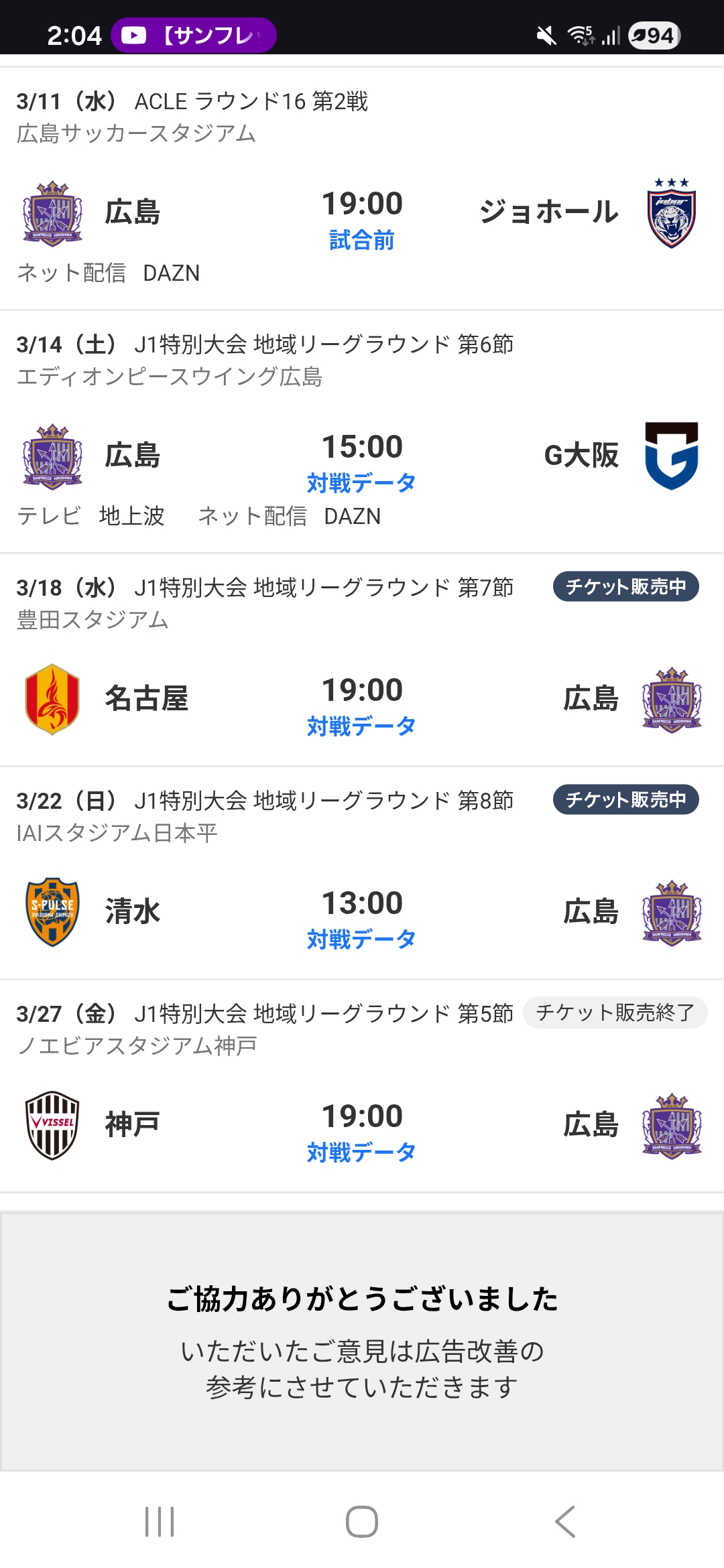This screenshot has height=1568, width=724.
Task: See 対戦データ for 神戸 vs 広島
Action: click(x=361, y=1153)
